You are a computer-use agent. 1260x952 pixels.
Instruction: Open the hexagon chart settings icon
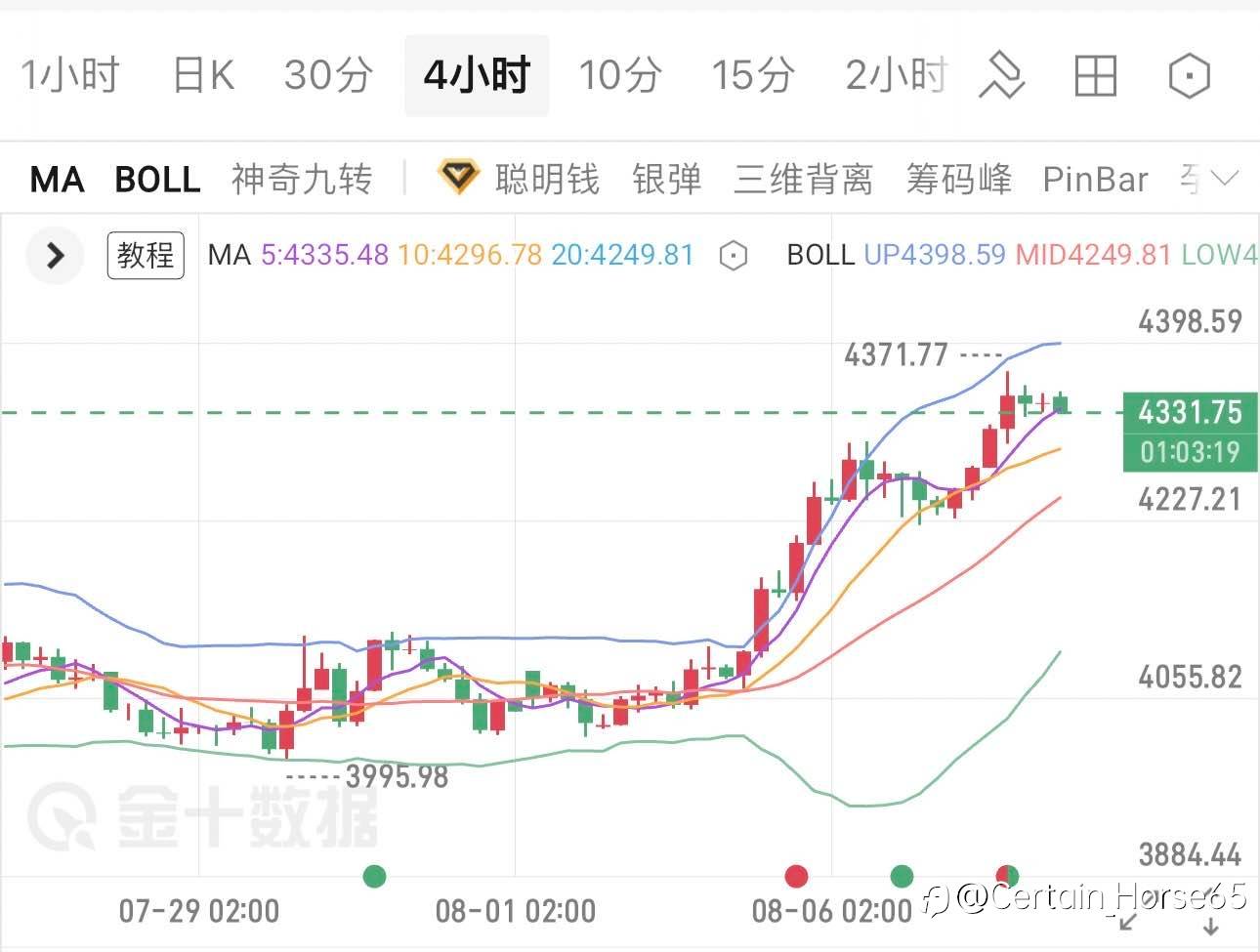[1189, 75]
